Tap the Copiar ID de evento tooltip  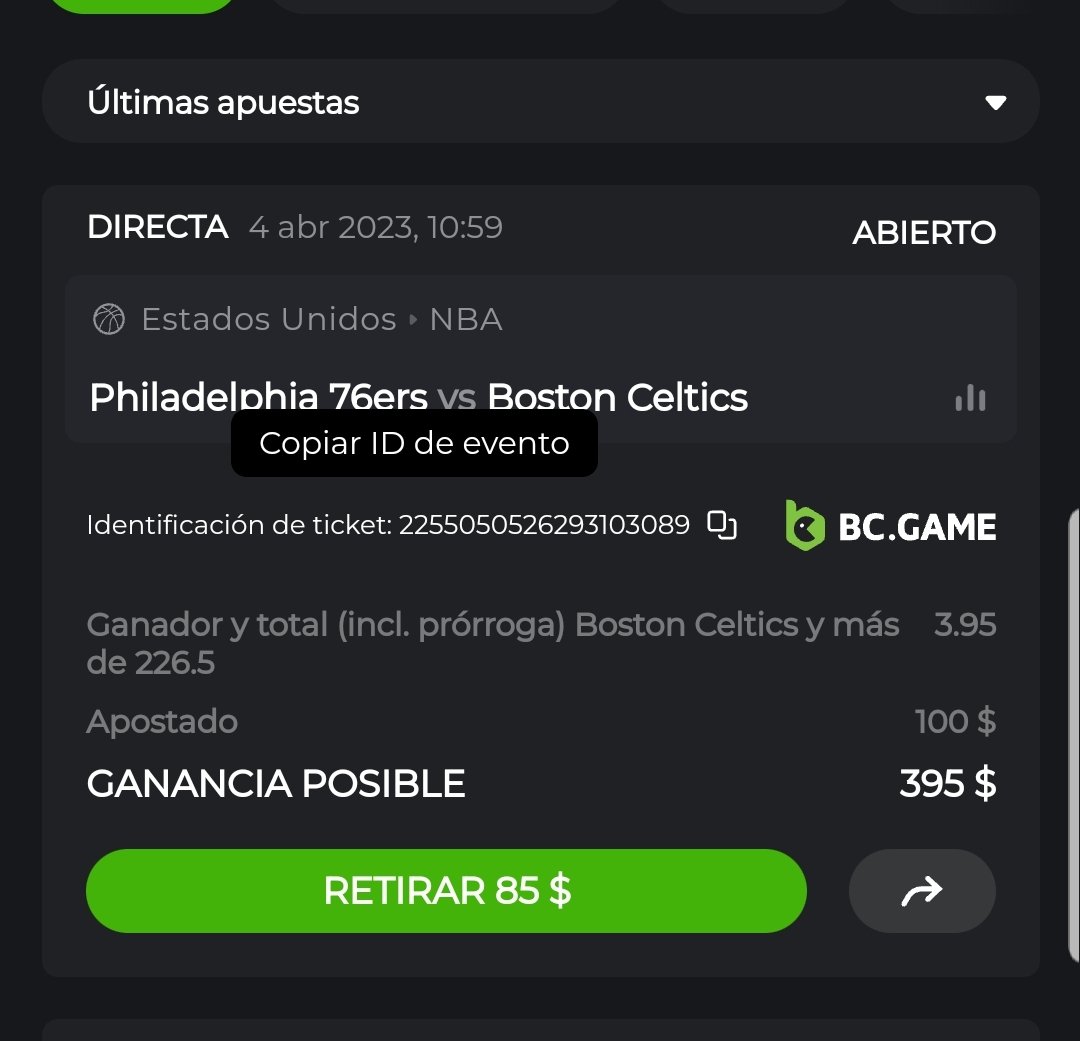[414, 443]
